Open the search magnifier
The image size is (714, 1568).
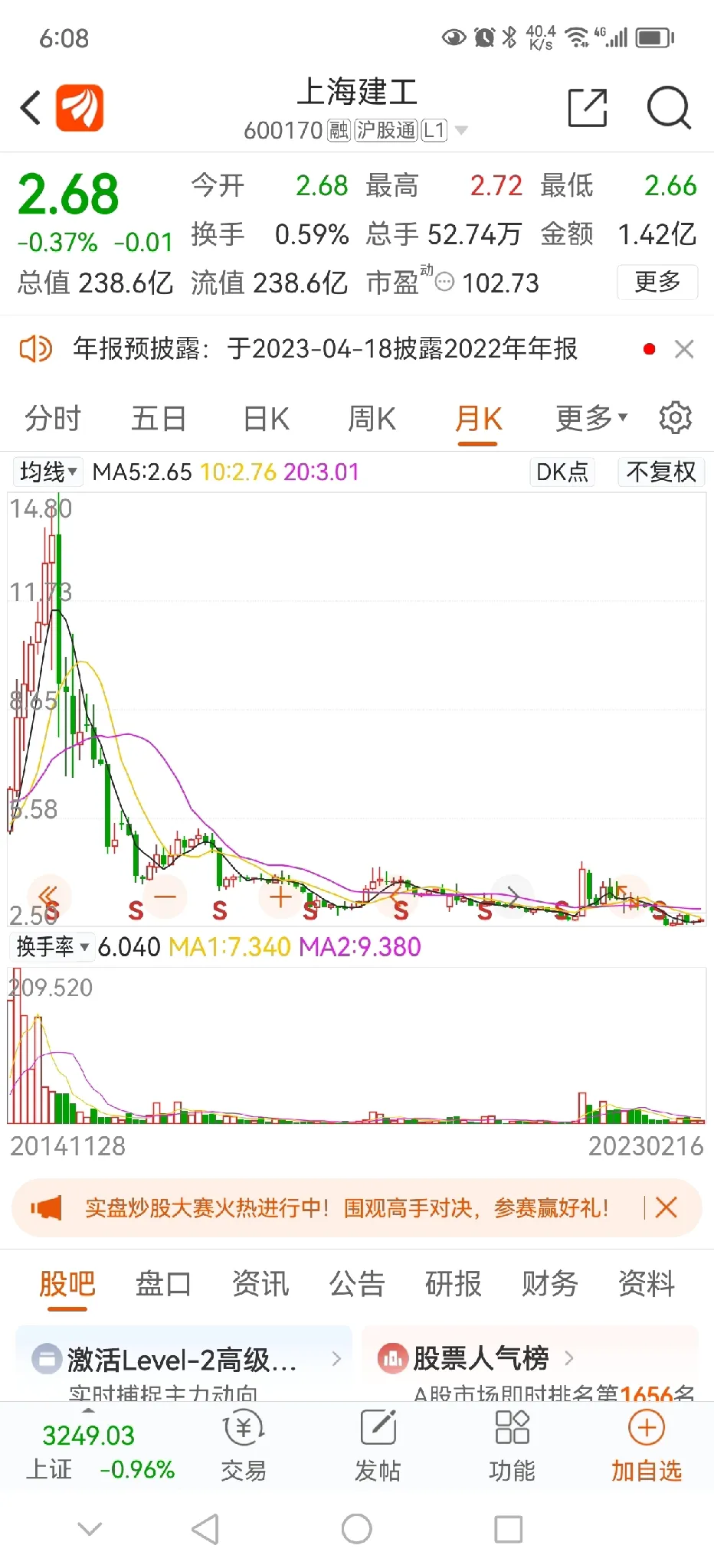tap(669, 108)
